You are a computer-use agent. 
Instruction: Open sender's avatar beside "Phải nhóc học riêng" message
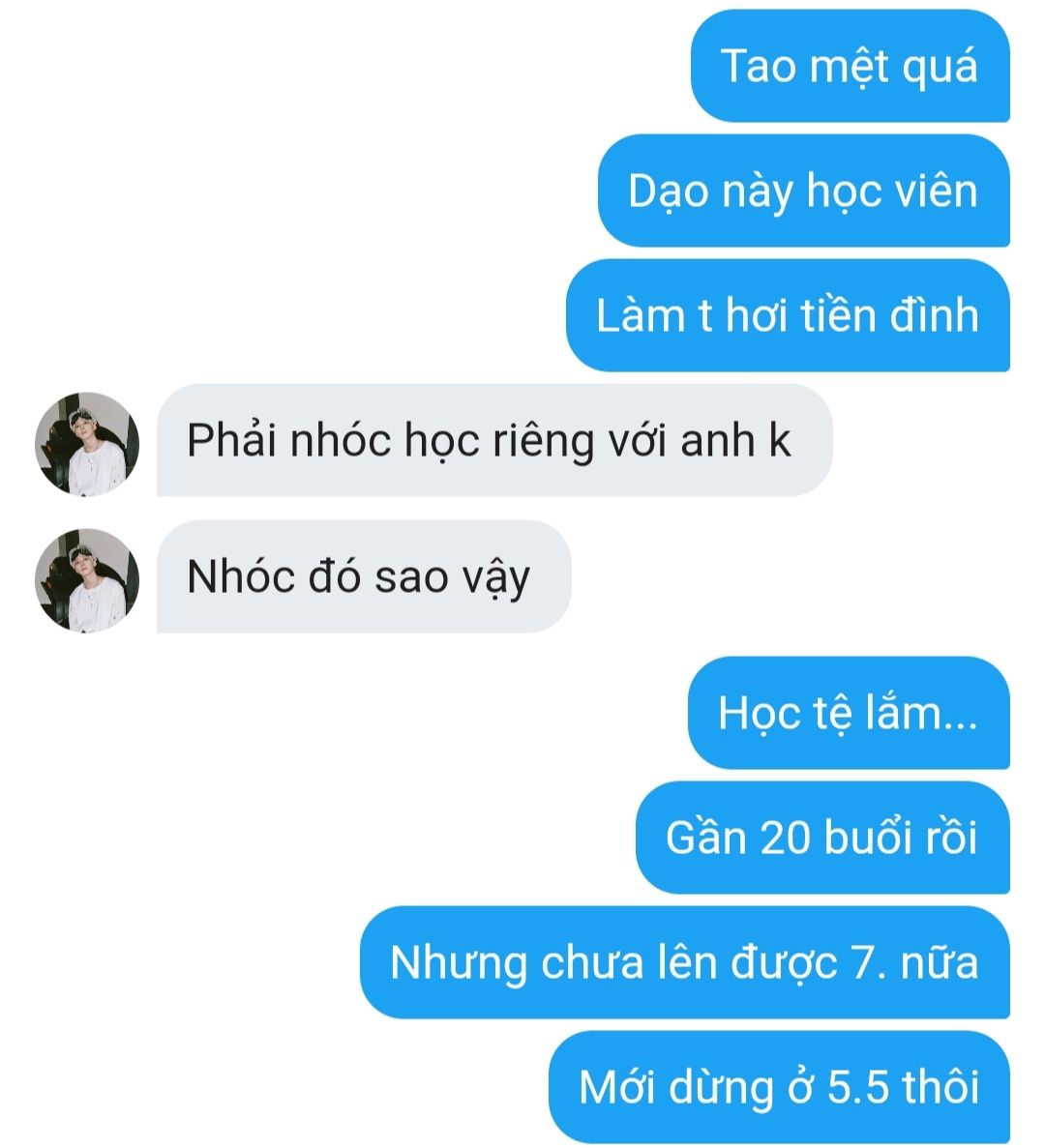[87, 445]
